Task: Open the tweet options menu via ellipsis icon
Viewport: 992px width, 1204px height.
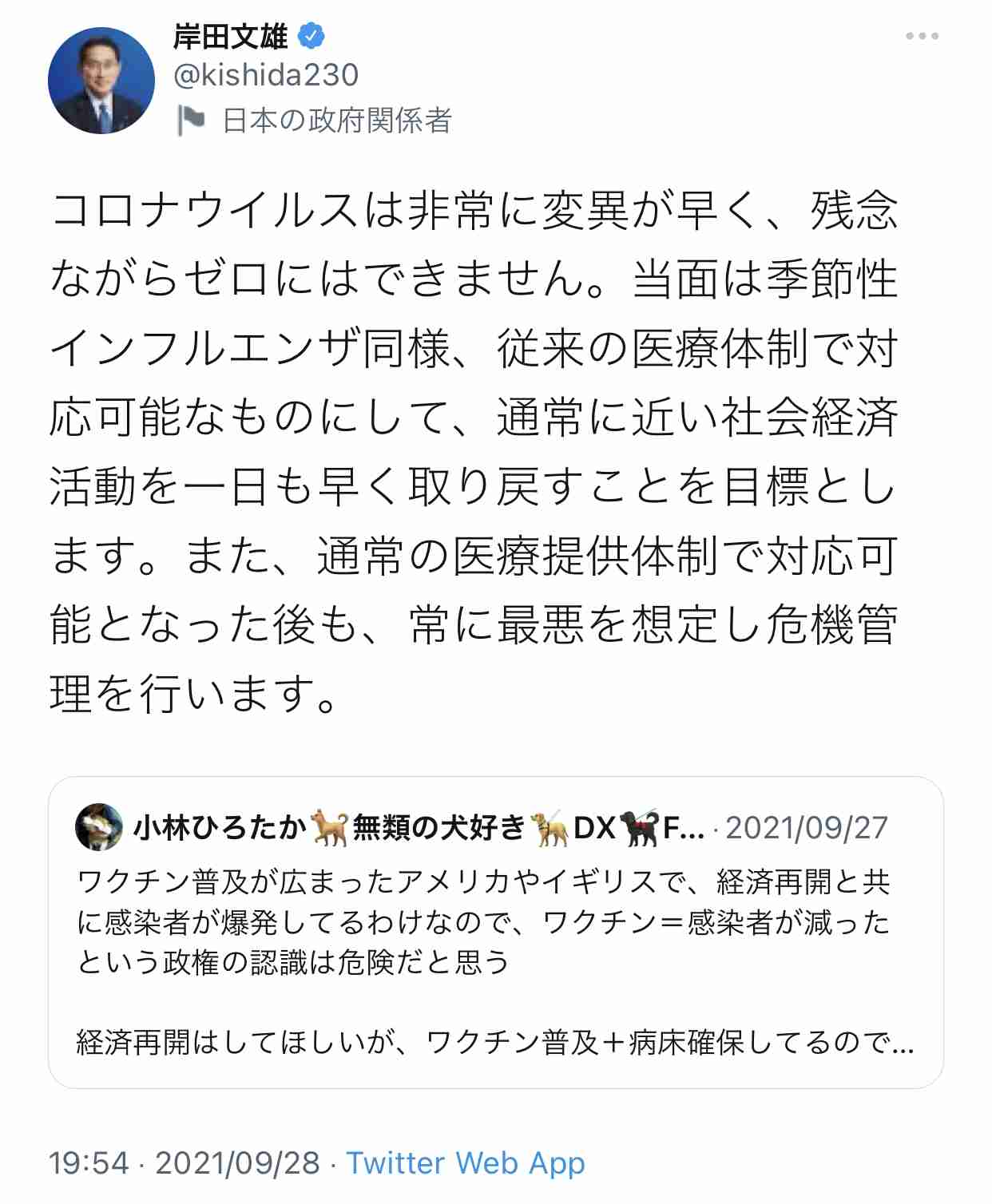Action: 920,34
